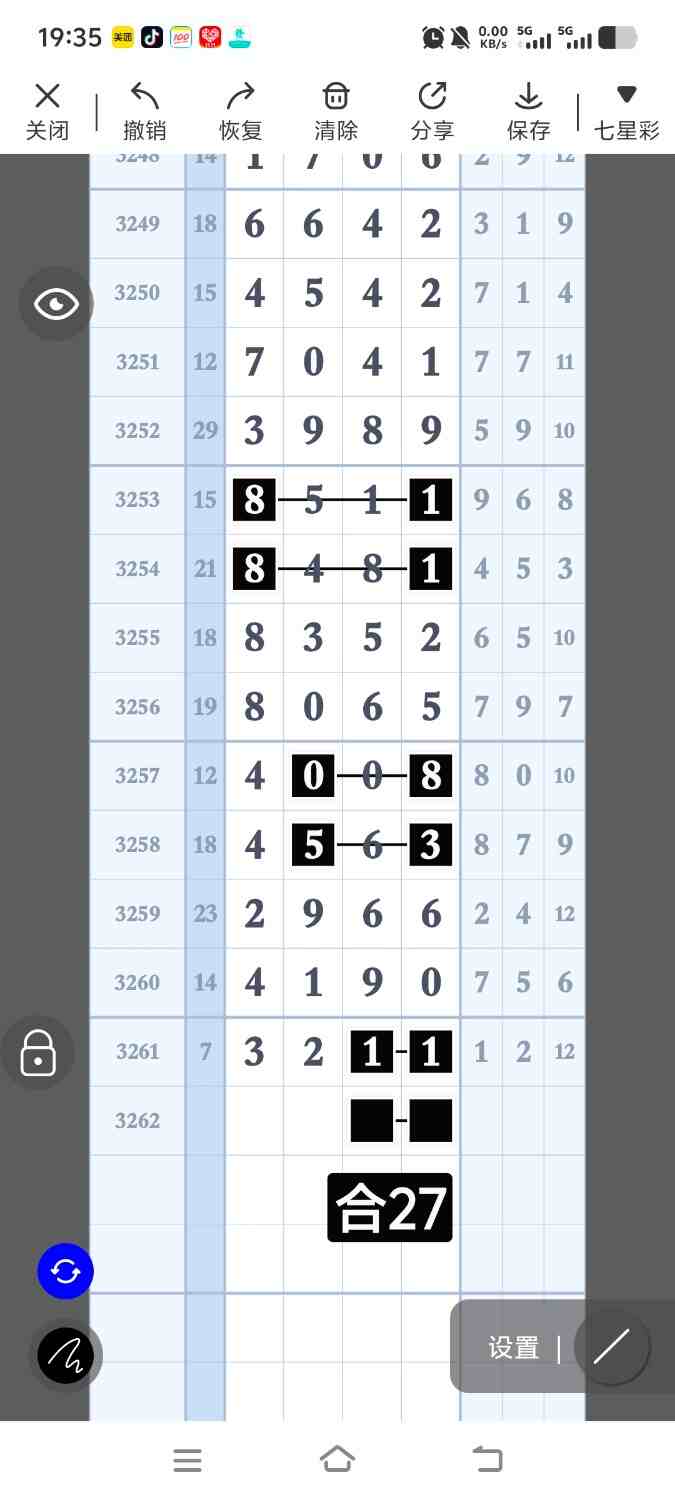Toggle the eye visibility button
Screen dimensions: 675x1500
click(x=56, y=304)
